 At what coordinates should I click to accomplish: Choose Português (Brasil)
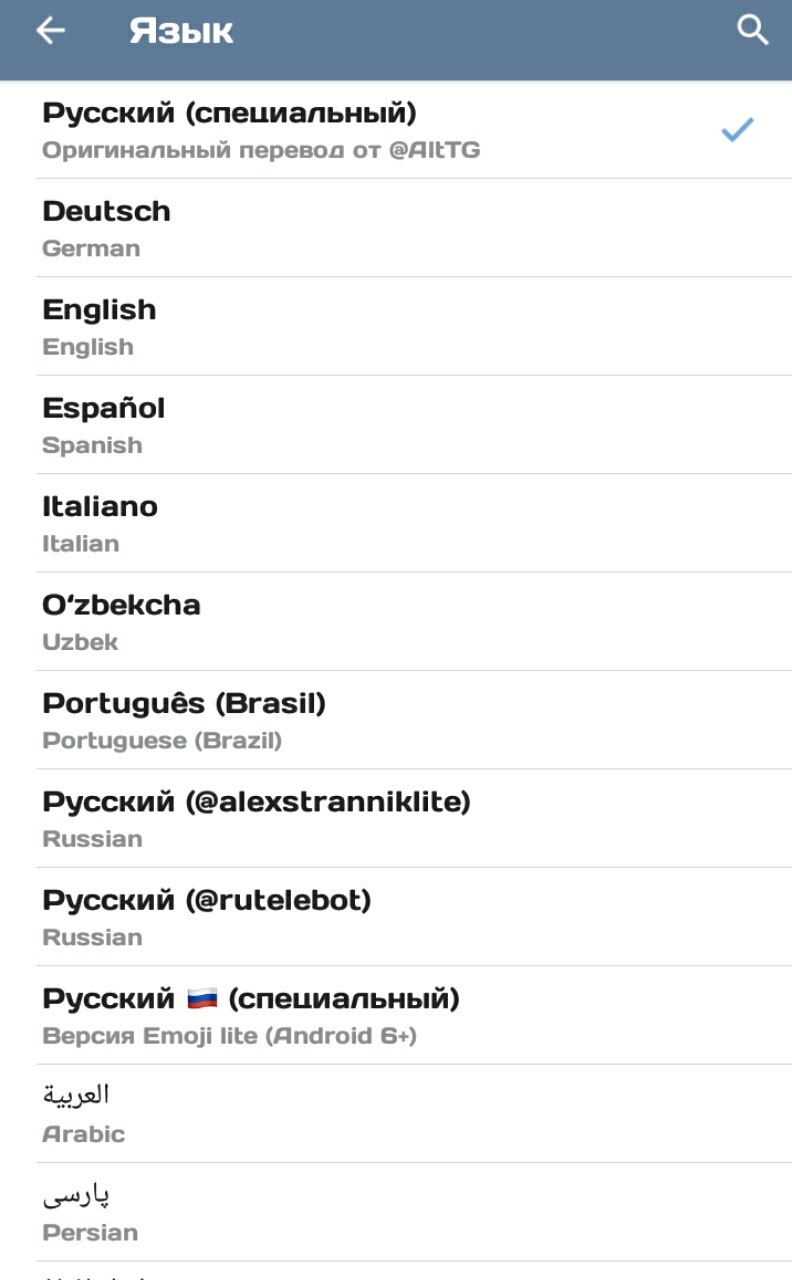396,720
